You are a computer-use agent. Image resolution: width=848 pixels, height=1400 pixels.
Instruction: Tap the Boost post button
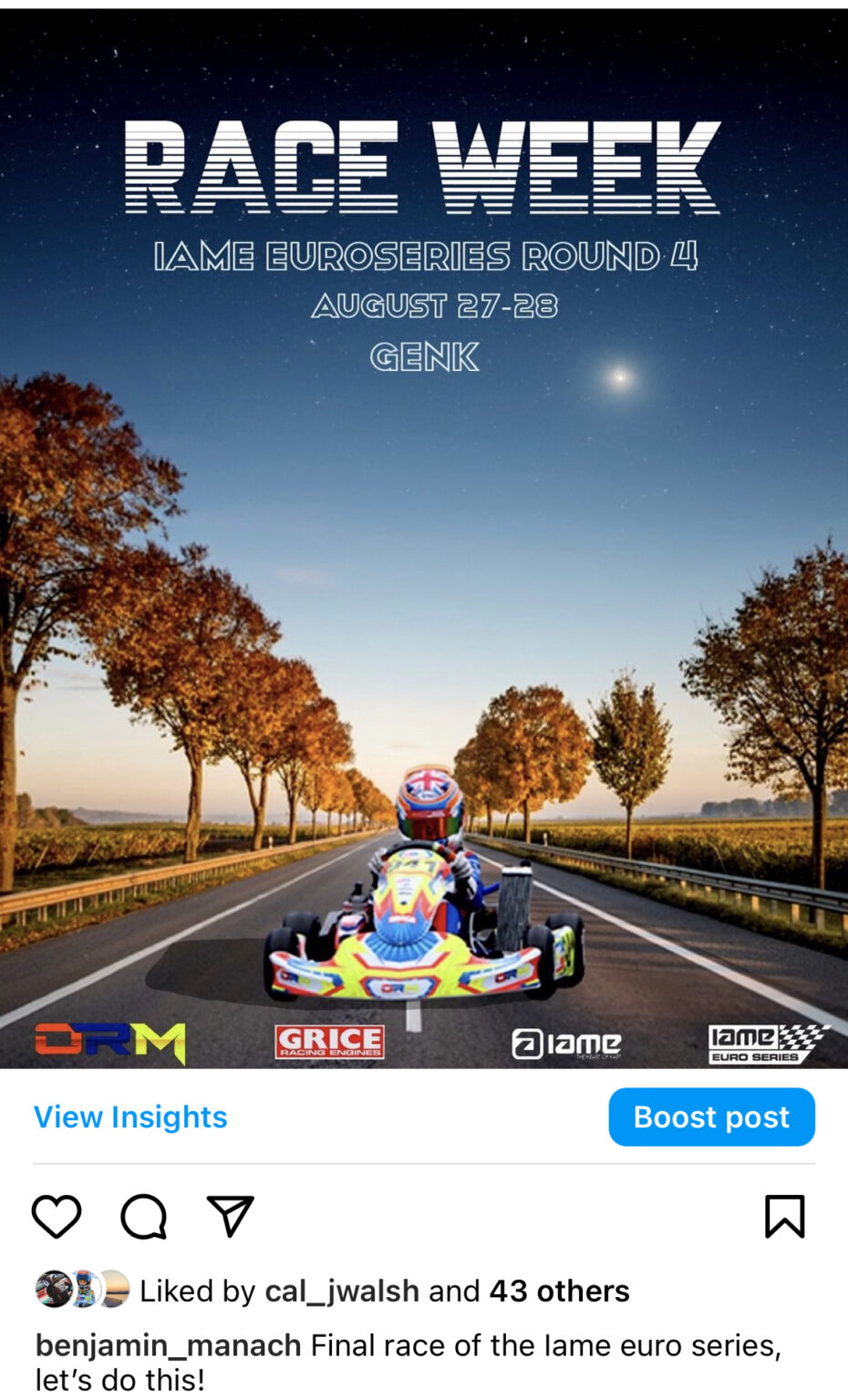(711, 1117)
